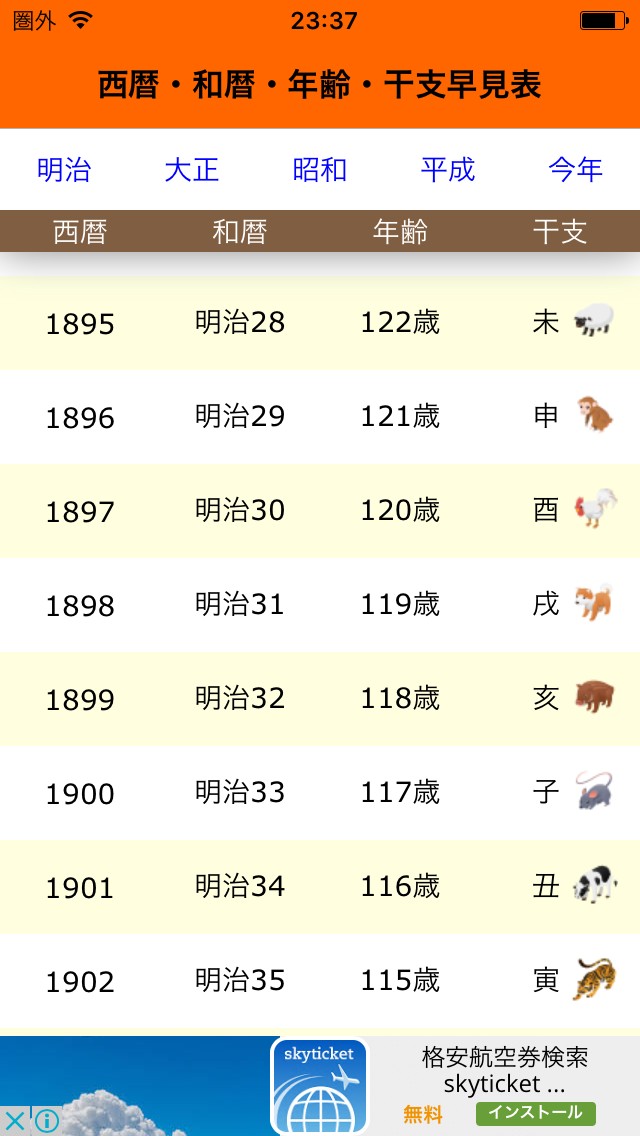Close the ad banner with X
This screenshot has width=640, height=1136.
coord(15,1120)
